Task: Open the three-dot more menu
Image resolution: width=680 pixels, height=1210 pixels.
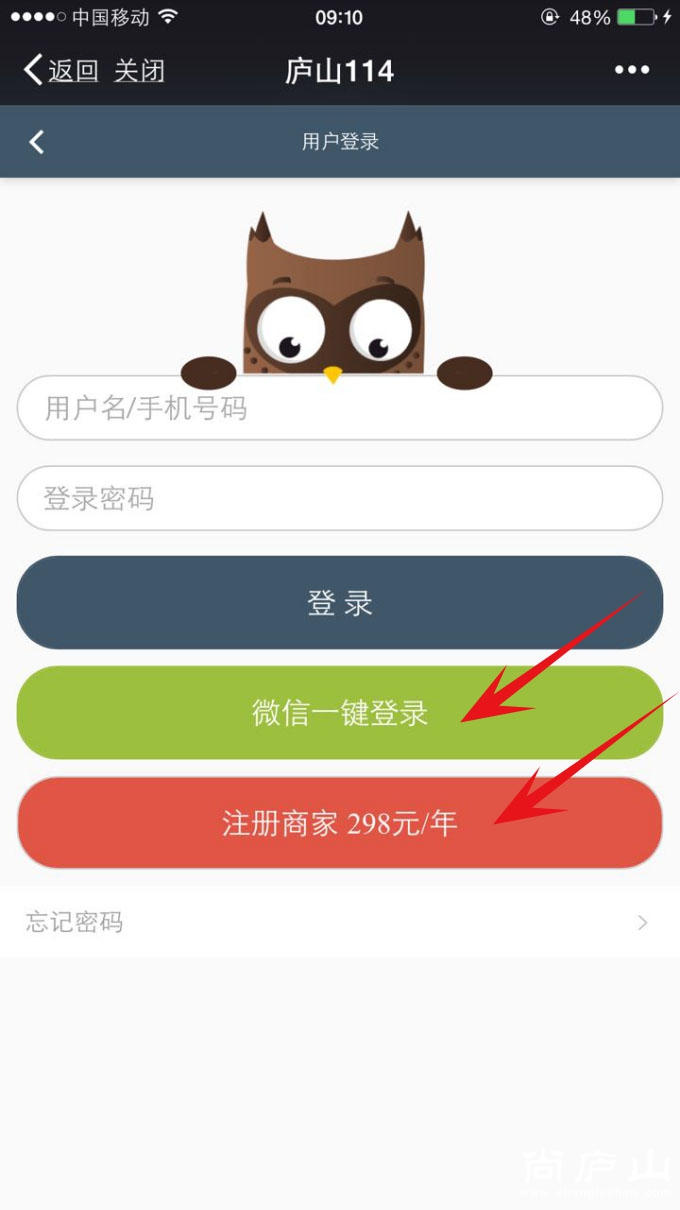Action: pyautogui.click(x=632, y=70)
